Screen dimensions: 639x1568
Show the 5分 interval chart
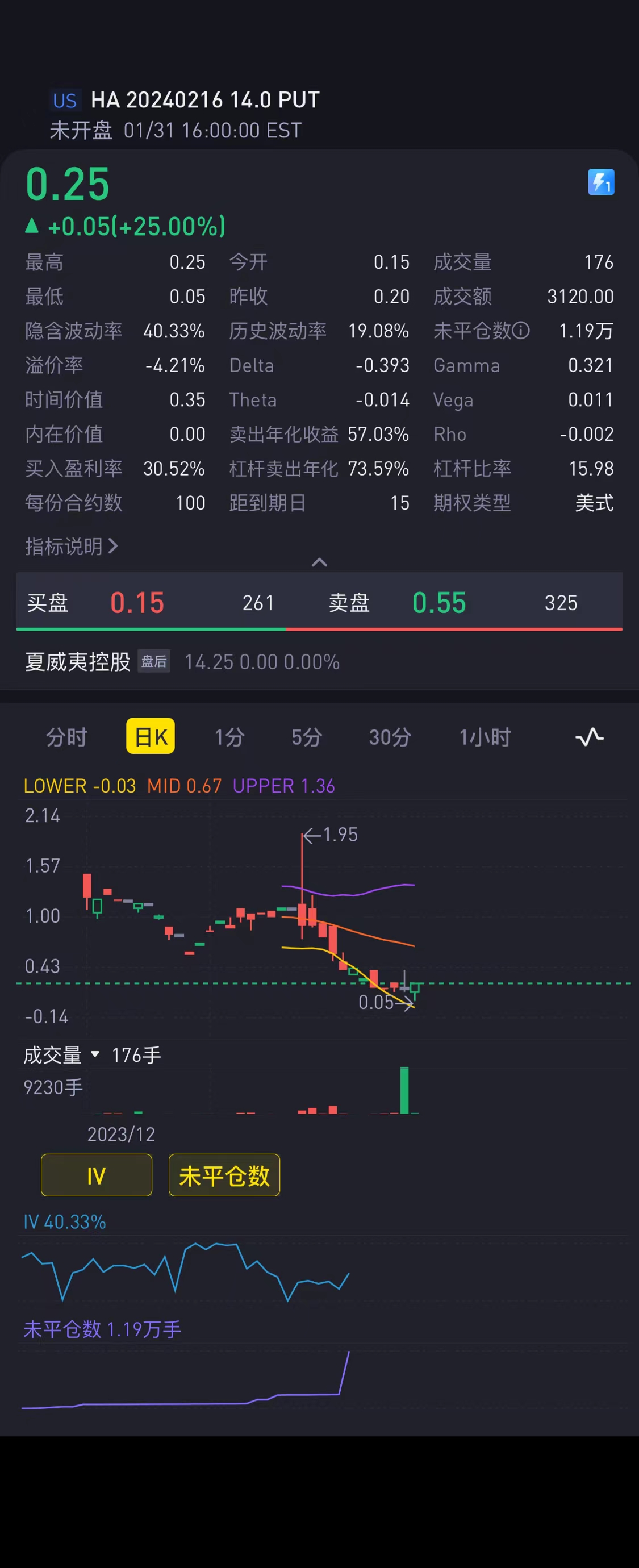[x=307, y=737]
